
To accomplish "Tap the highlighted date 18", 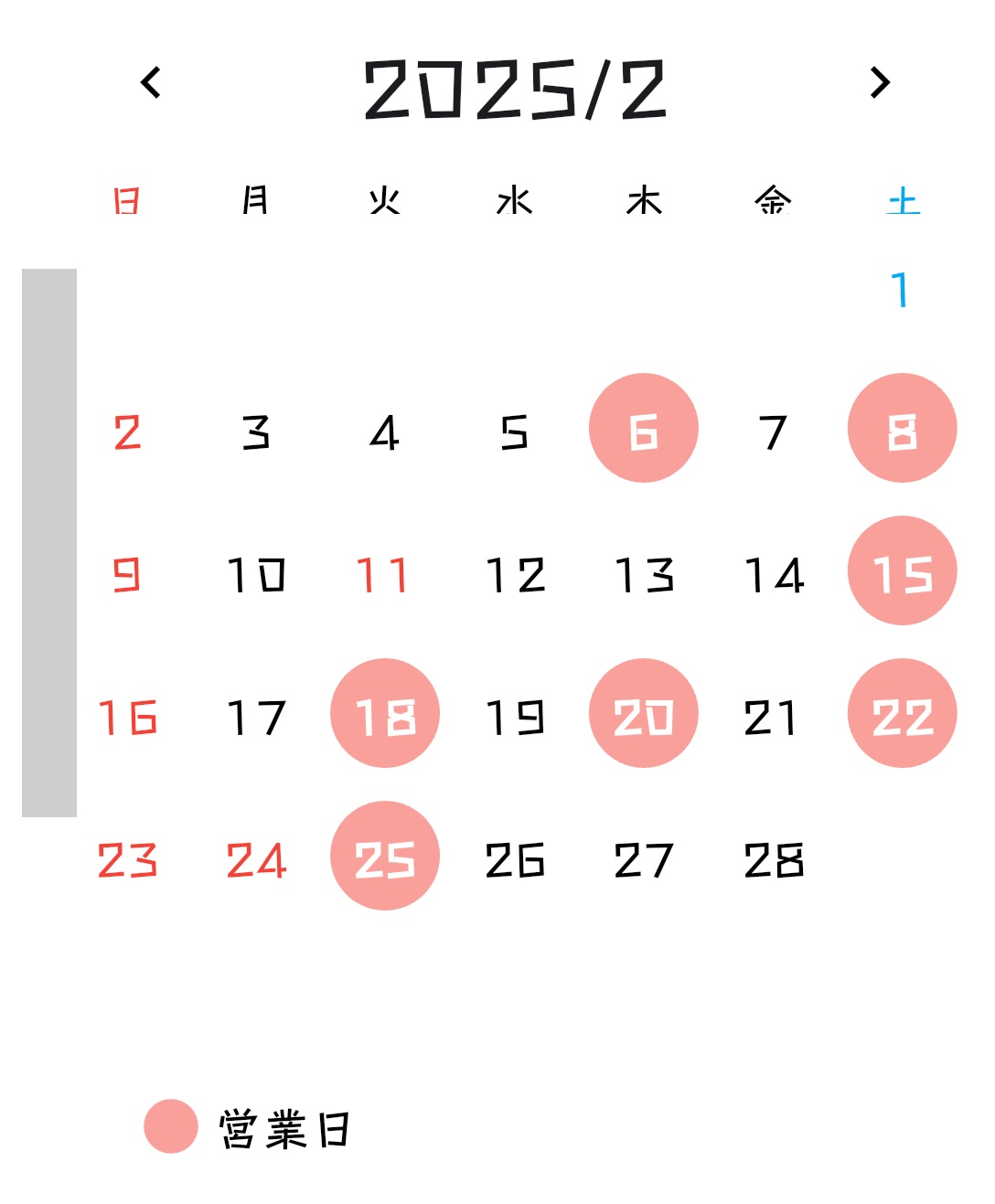I will 385,713.
